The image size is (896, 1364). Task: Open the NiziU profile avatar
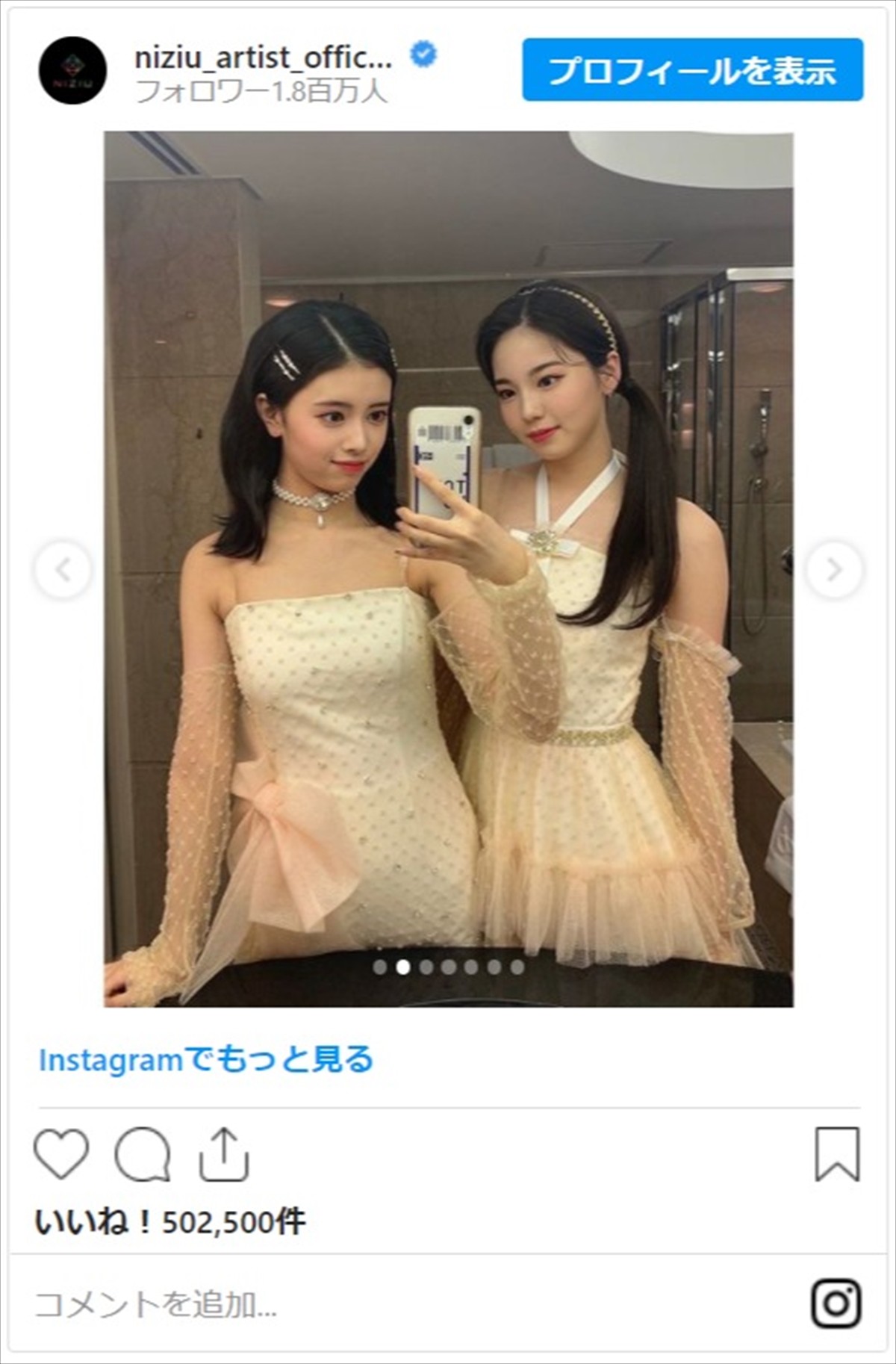pos(72,70)
